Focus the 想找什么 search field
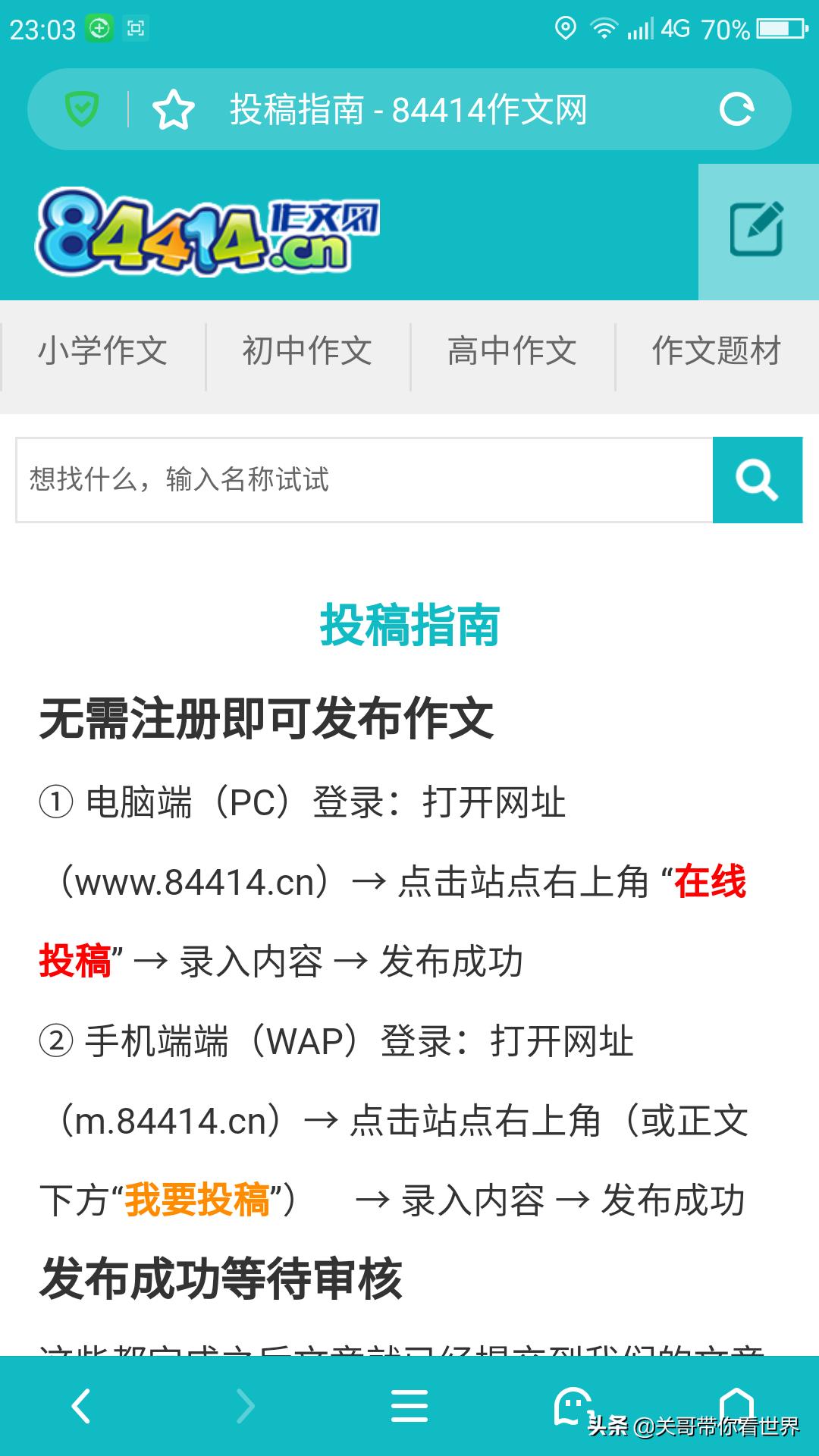Screen dimensions: 819x1456 tap(365, 480)
